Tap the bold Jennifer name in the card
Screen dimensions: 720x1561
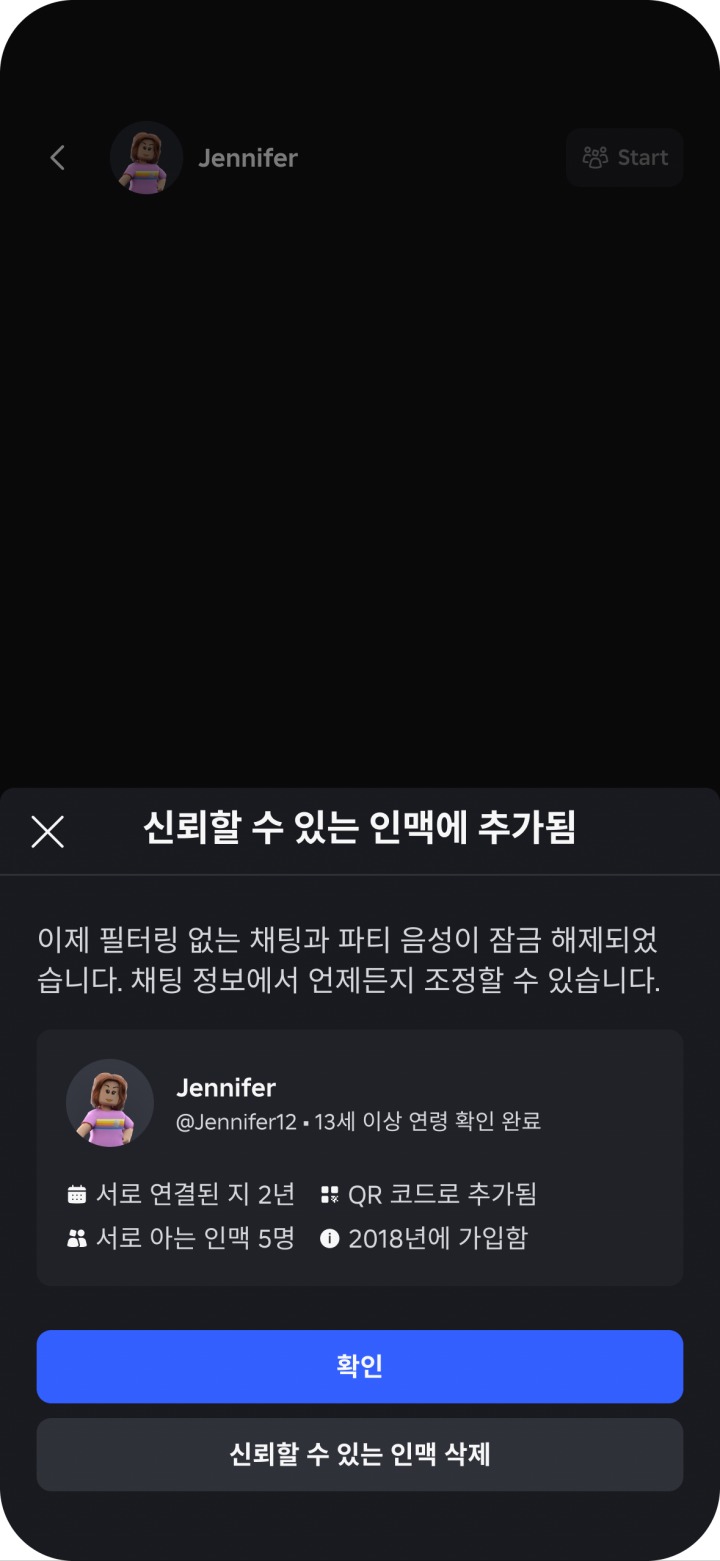tap(226, 1088)
